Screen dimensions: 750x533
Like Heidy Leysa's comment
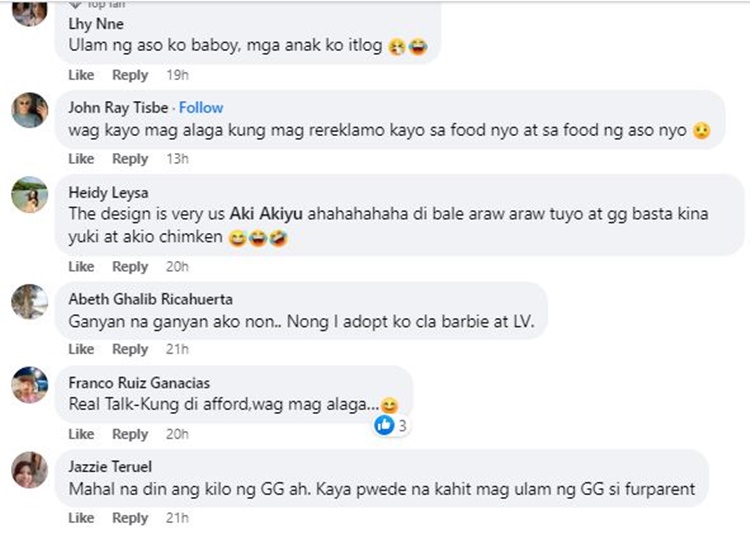(81, 267)
